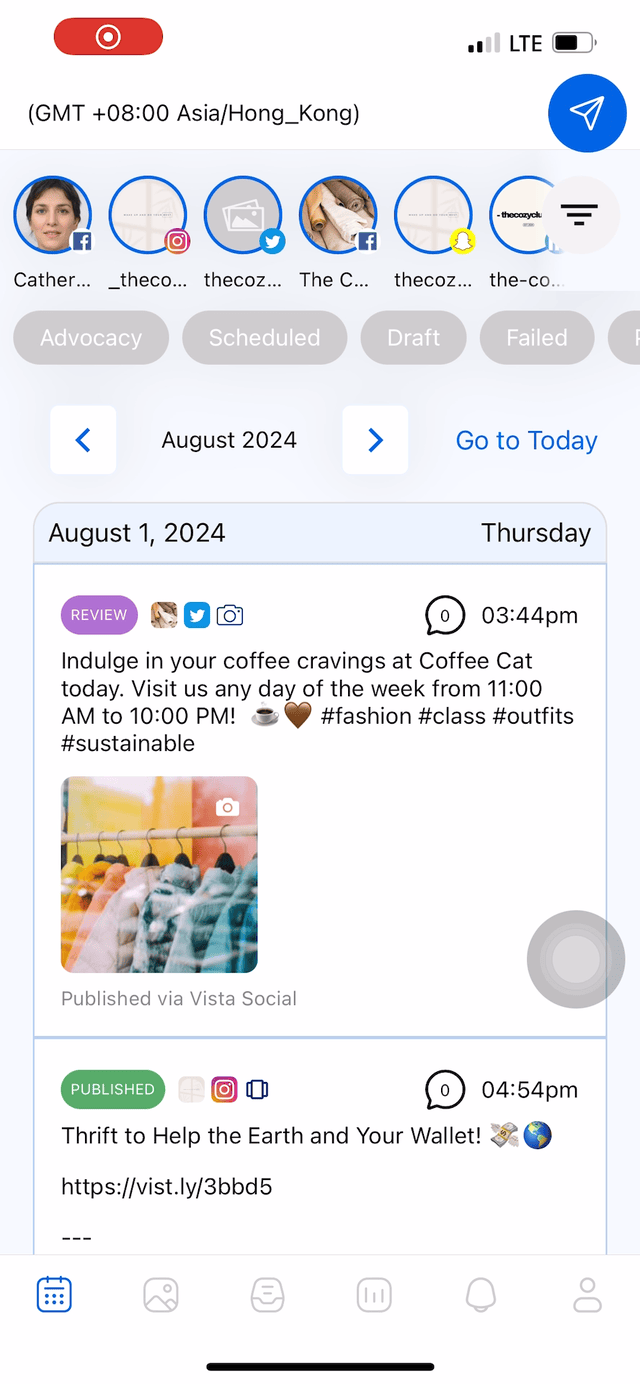Go to previous month arrow
Viewport: 640px width, 1384px height.
pyautogui.click(x=83, y=440)
